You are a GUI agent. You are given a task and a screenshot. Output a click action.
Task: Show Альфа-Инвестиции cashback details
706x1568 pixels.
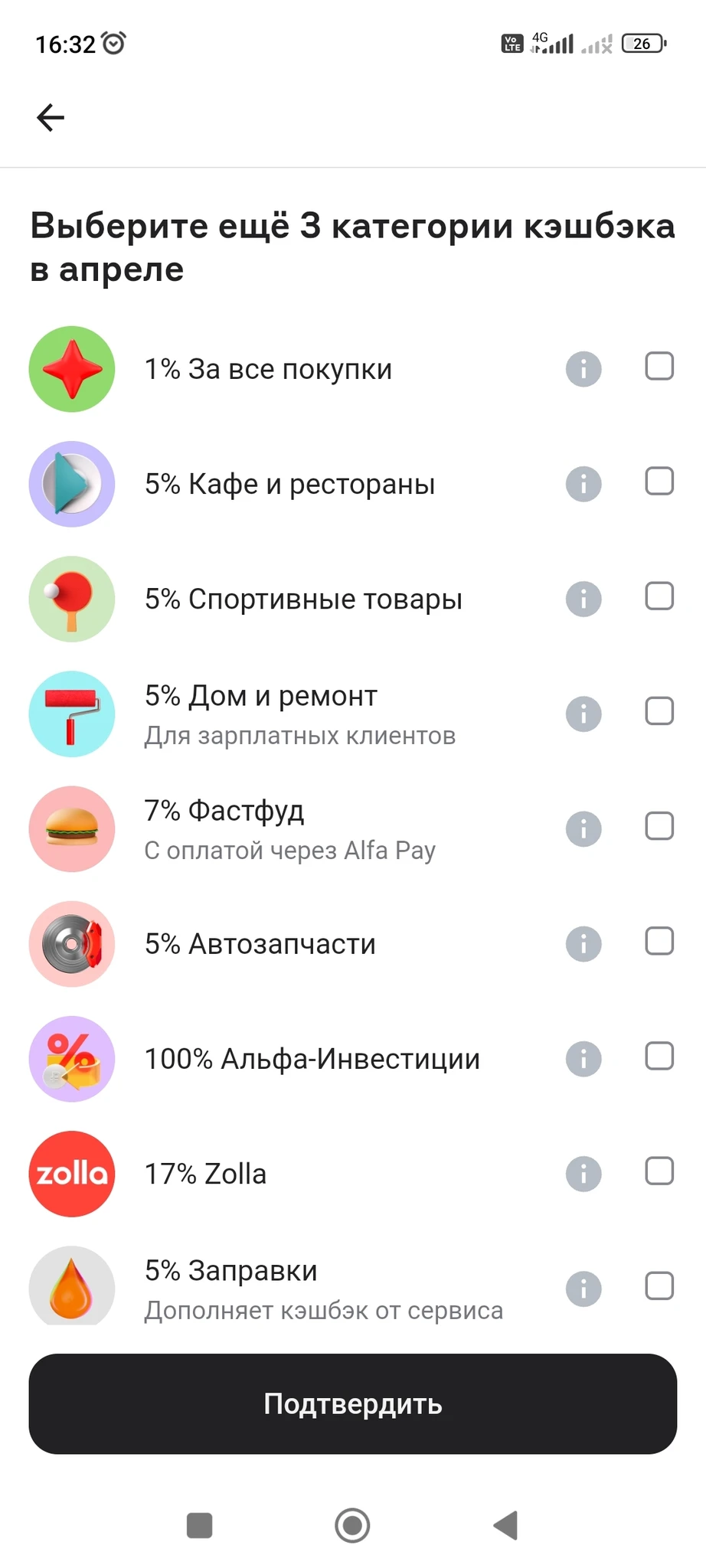tap(583, 1059)
